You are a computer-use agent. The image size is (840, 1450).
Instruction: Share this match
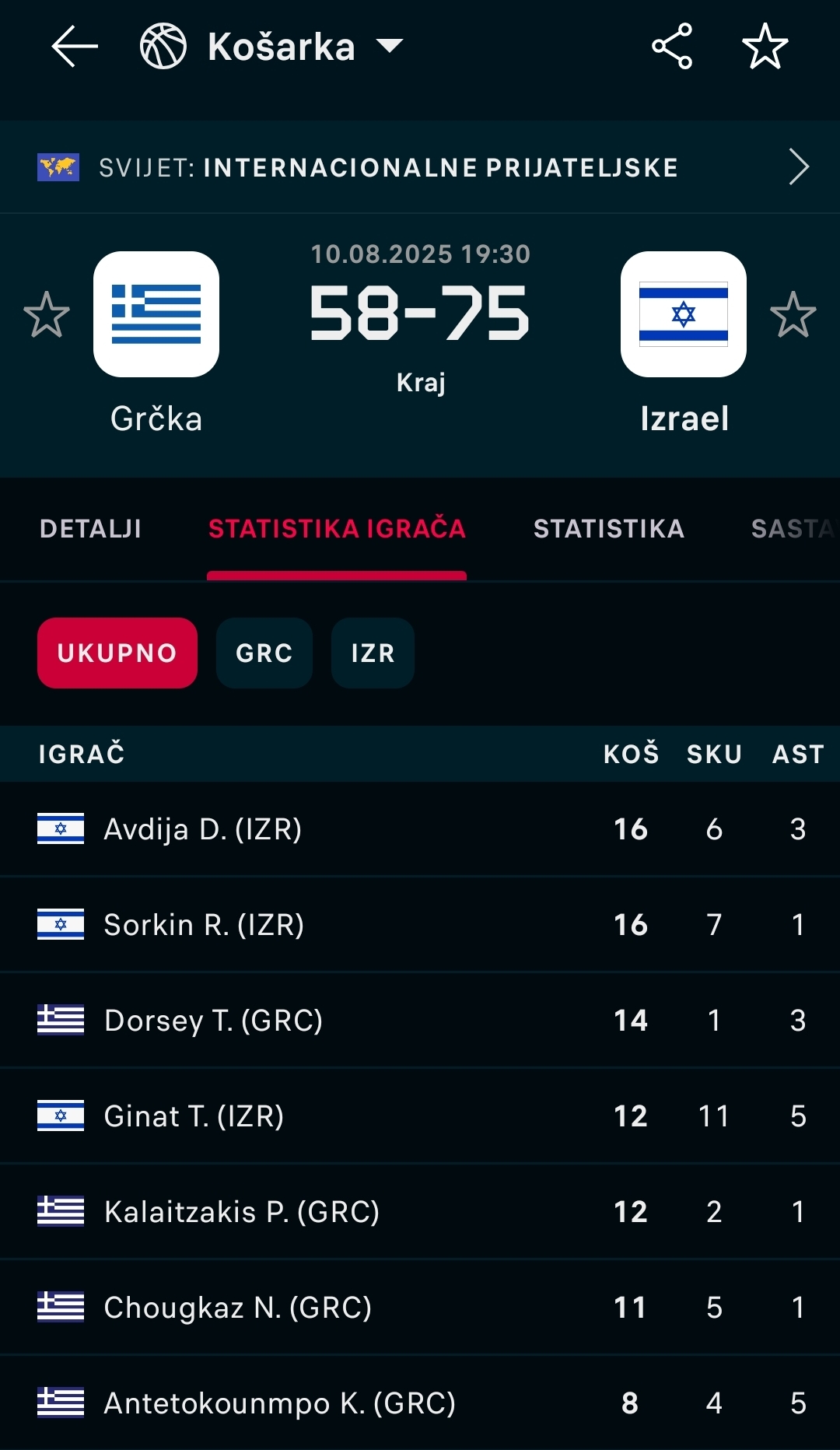click(672, 47)
